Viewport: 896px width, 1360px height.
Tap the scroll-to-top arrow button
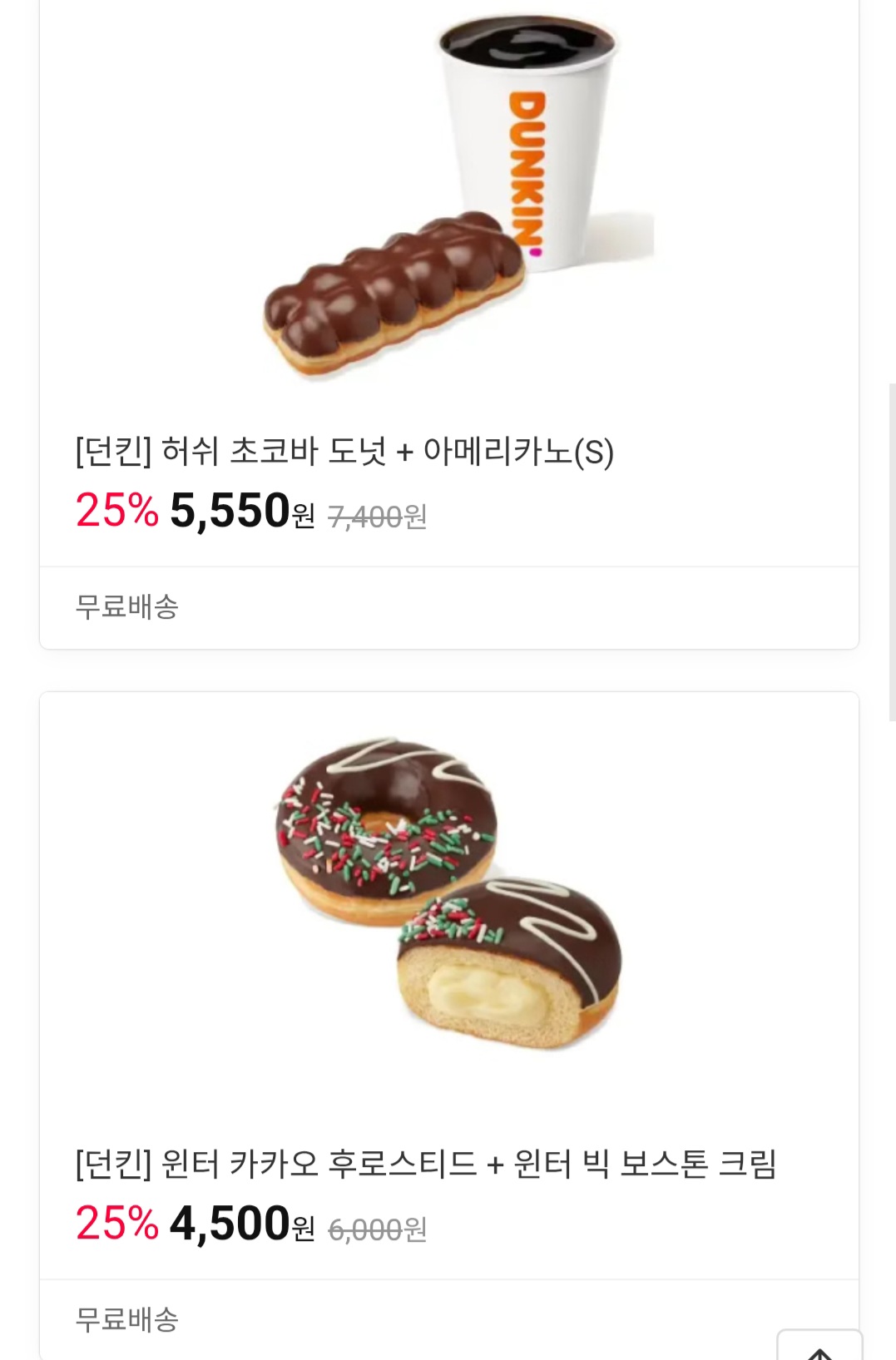819,1348
